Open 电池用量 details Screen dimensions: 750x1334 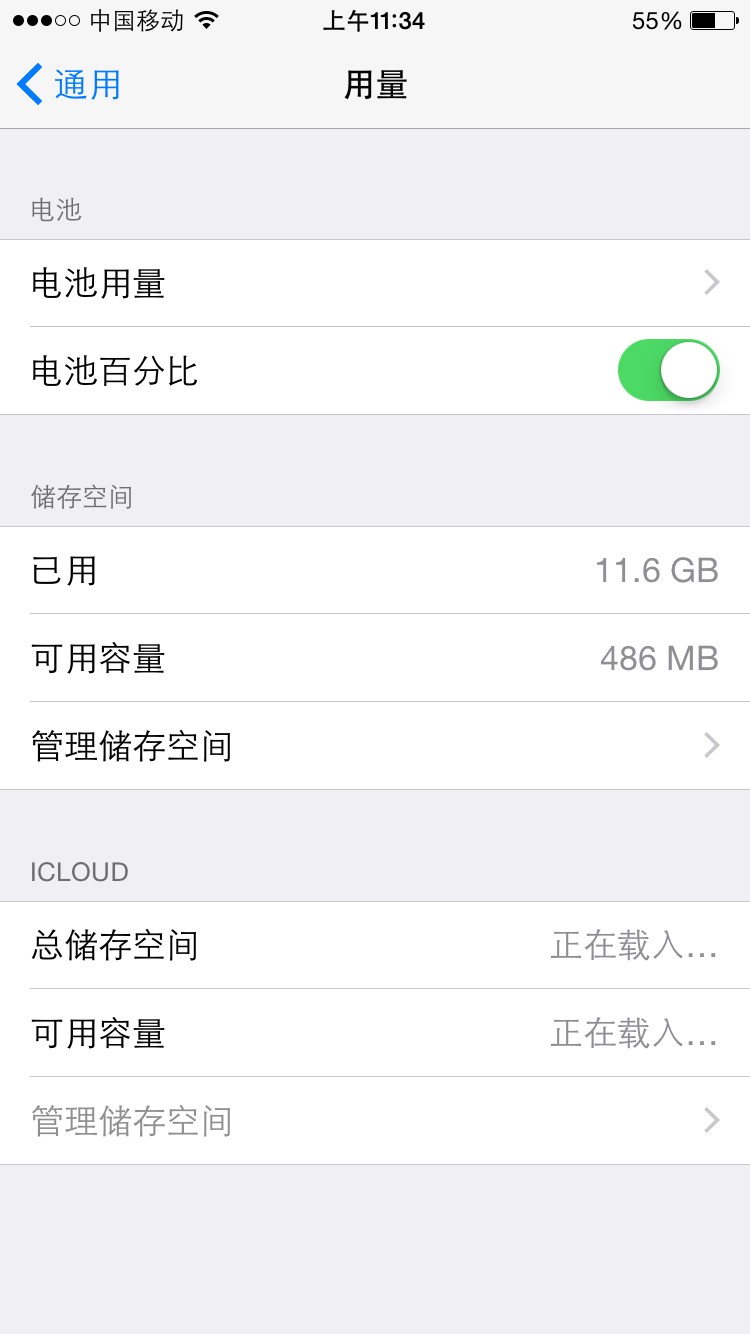point(375,284)
